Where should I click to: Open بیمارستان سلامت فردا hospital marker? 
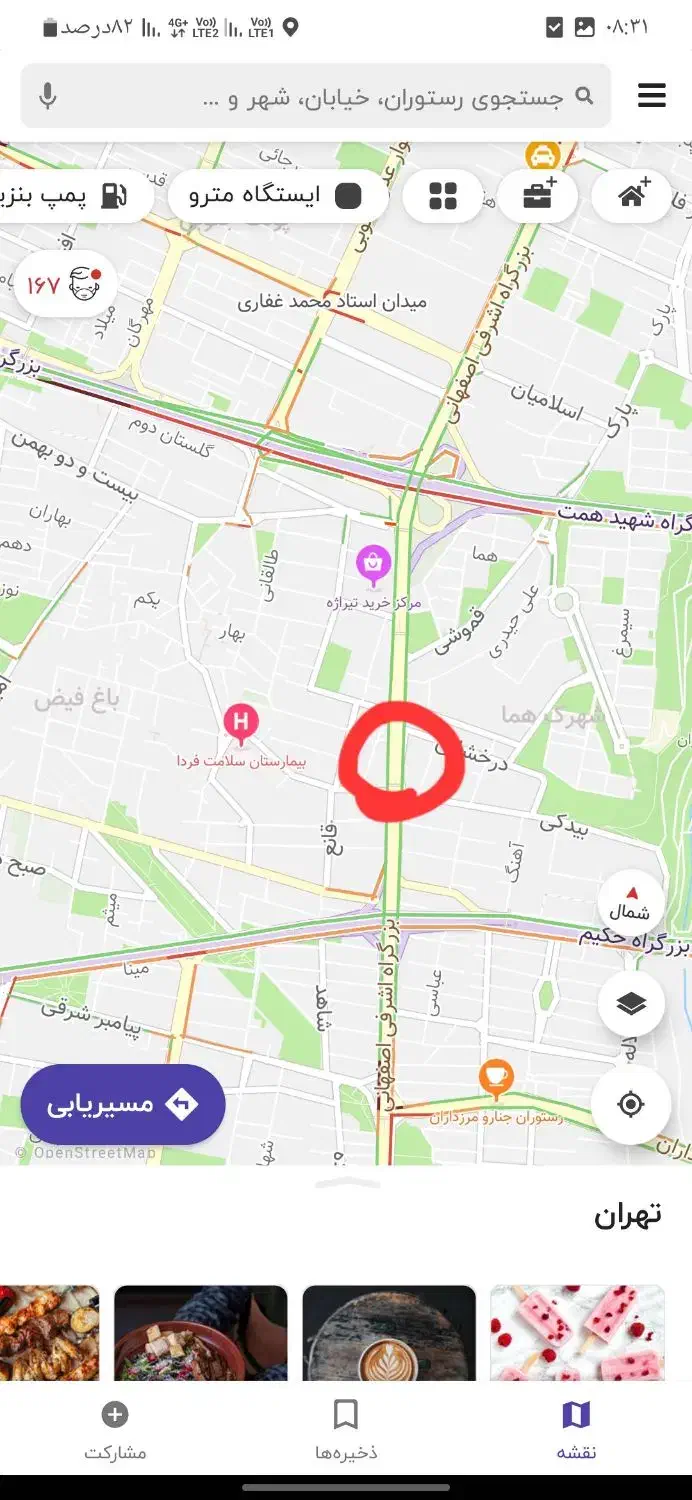240,722
